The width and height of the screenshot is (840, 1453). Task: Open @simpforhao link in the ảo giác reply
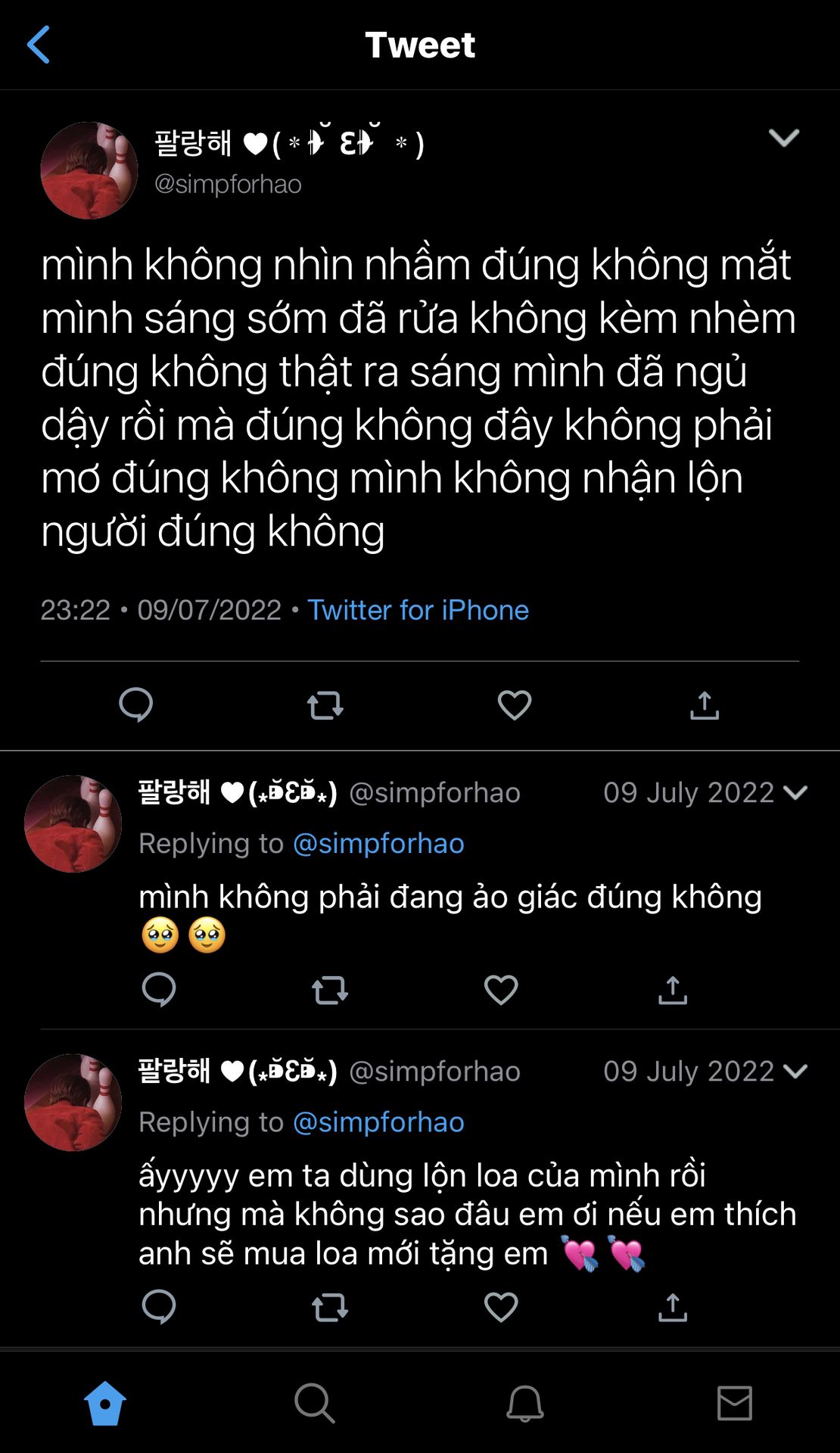378,843
